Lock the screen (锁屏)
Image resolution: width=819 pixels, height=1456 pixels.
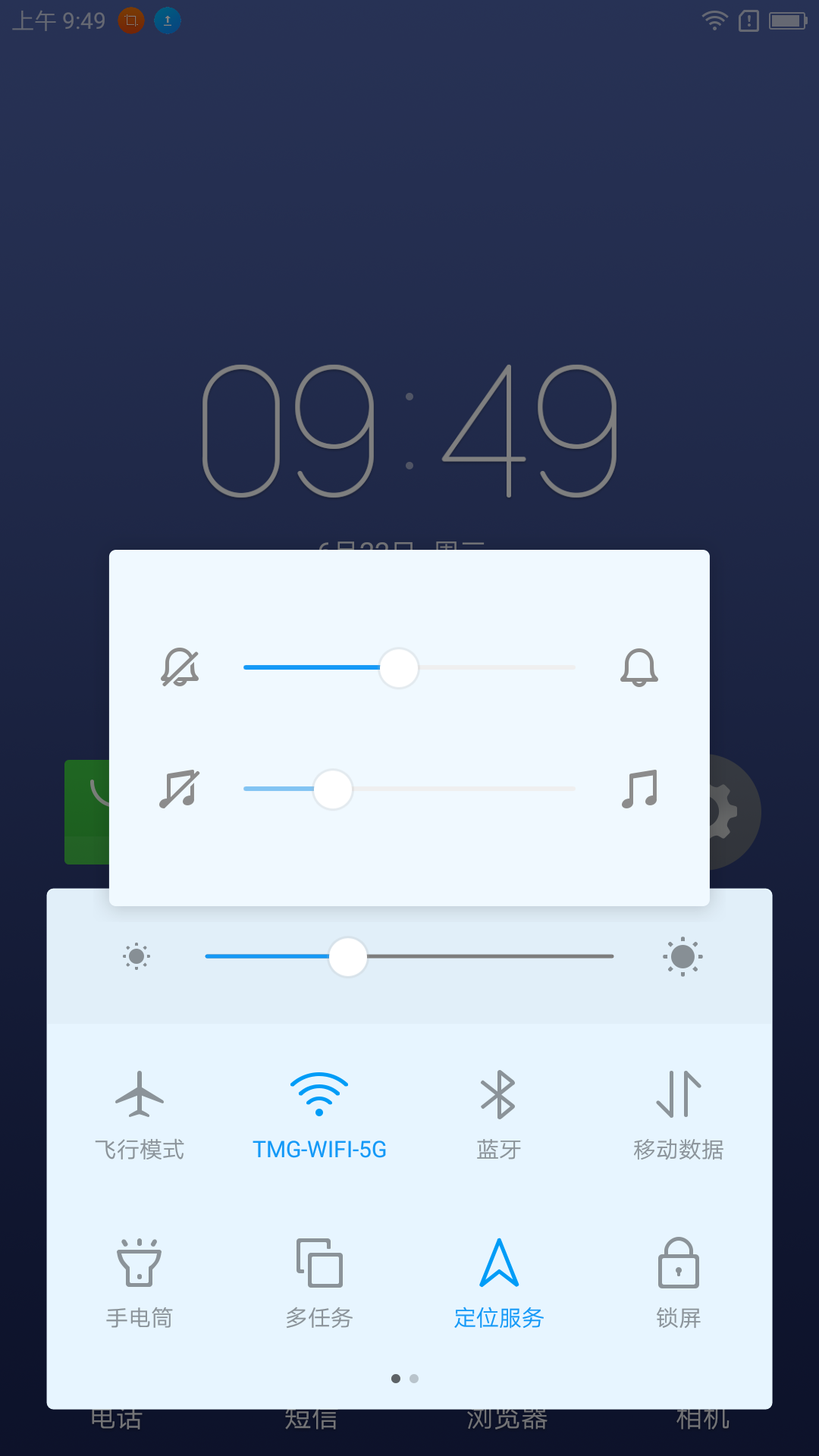pyautogui.click(x=679, y=1283)
